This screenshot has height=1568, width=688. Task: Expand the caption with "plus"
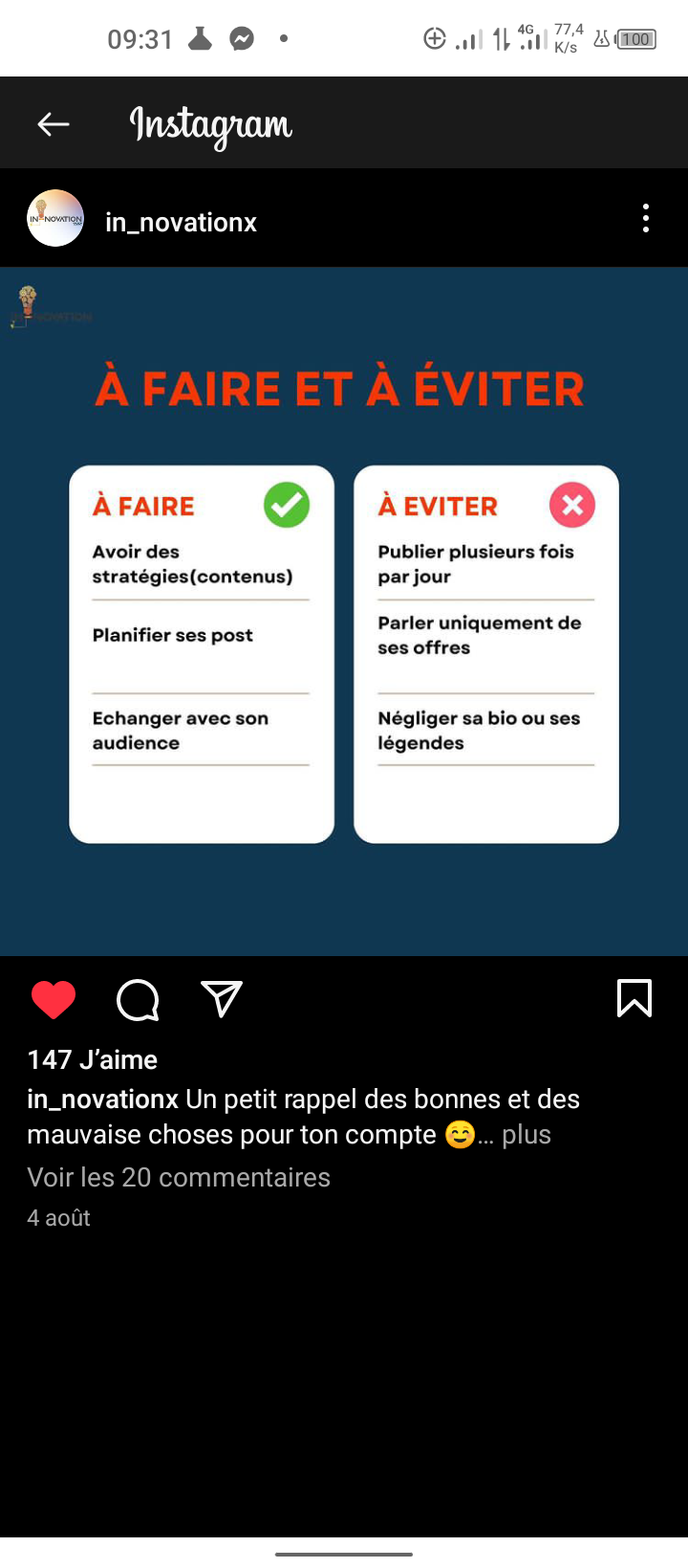(x=527, y=1135)
